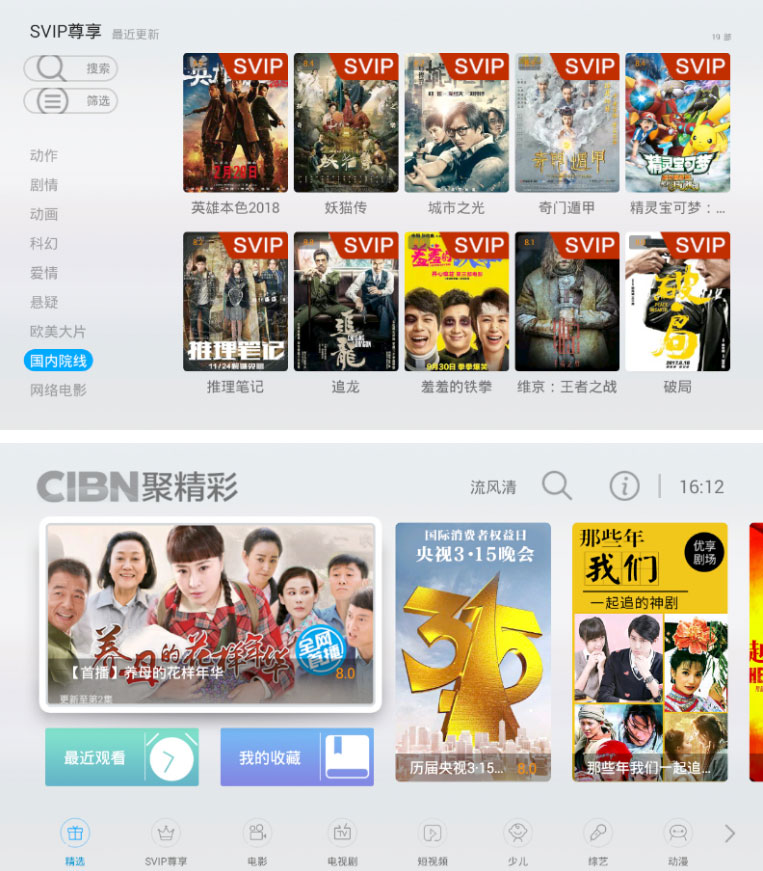Open the info icon near the clock
763x871 pixels.
[x=624, y=486]
